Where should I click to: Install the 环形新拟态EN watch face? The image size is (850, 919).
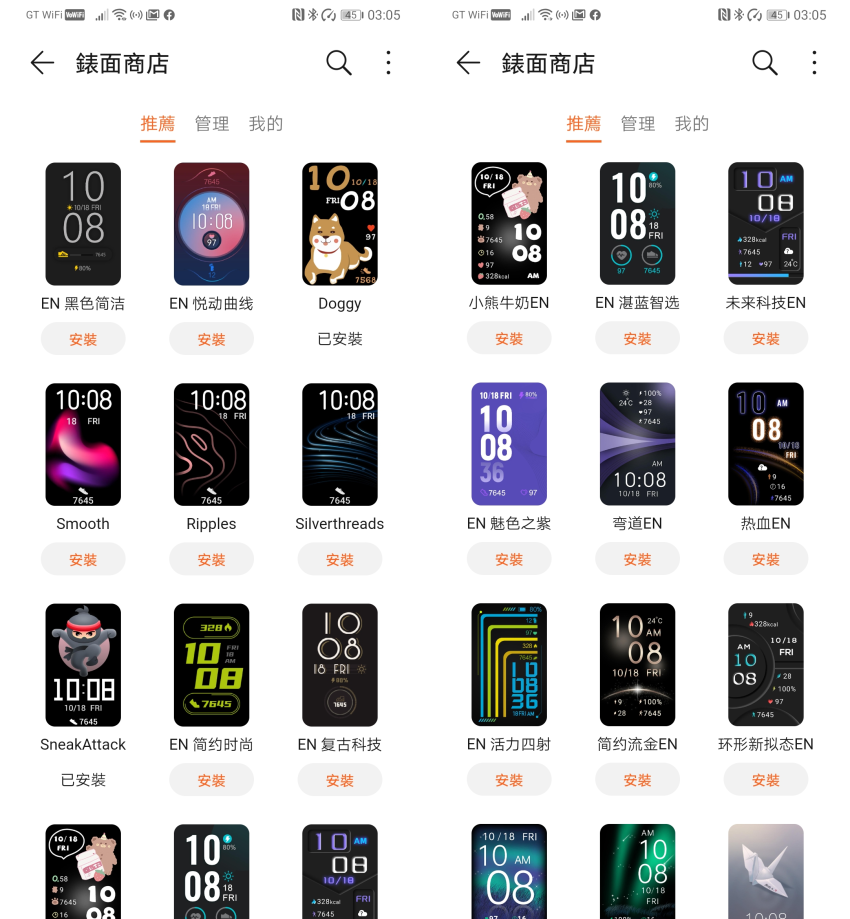tap(766, 780)
